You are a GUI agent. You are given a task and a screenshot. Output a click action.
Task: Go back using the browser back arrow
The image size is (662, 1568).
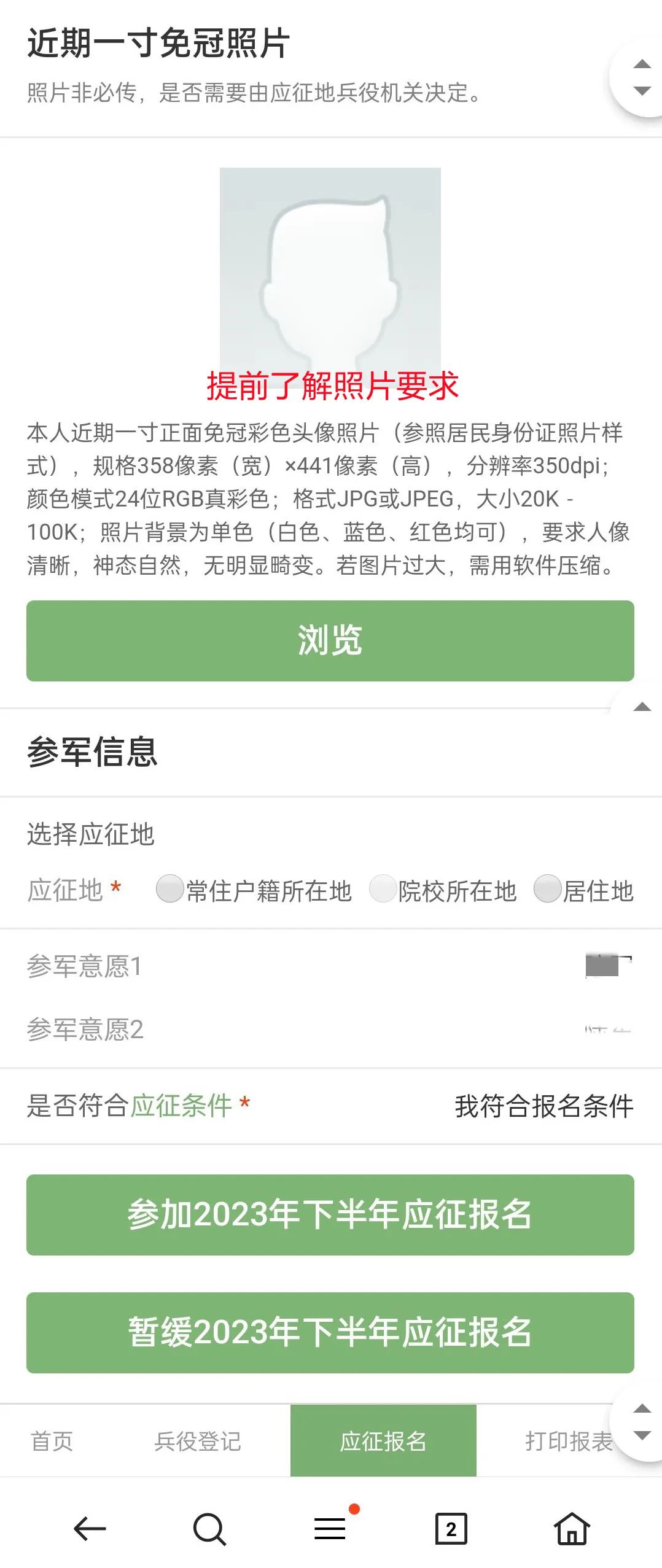click(x=90, y=1529)
